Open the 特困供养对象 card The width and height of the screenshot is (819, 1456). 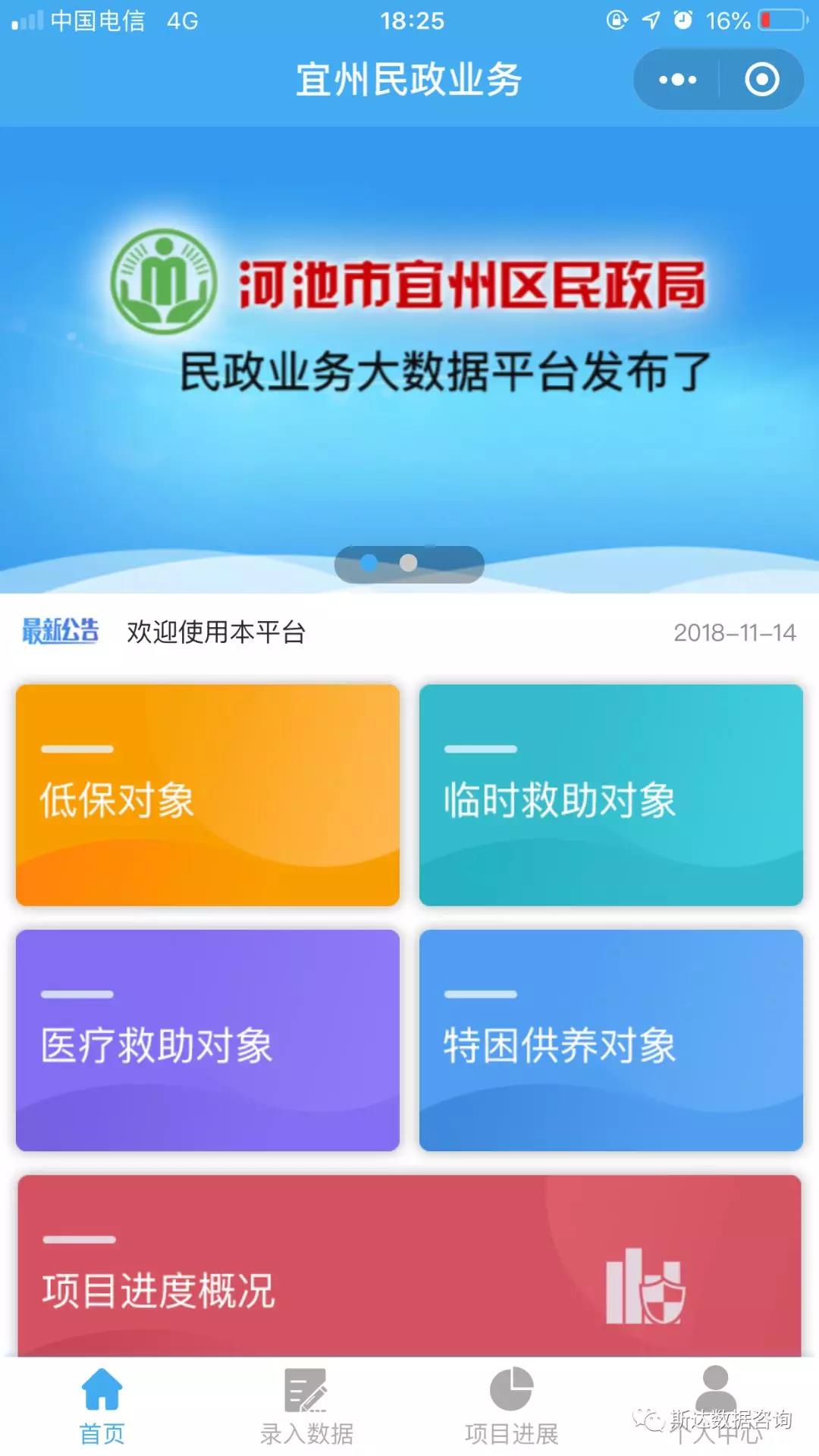(x=610, y=1040)
